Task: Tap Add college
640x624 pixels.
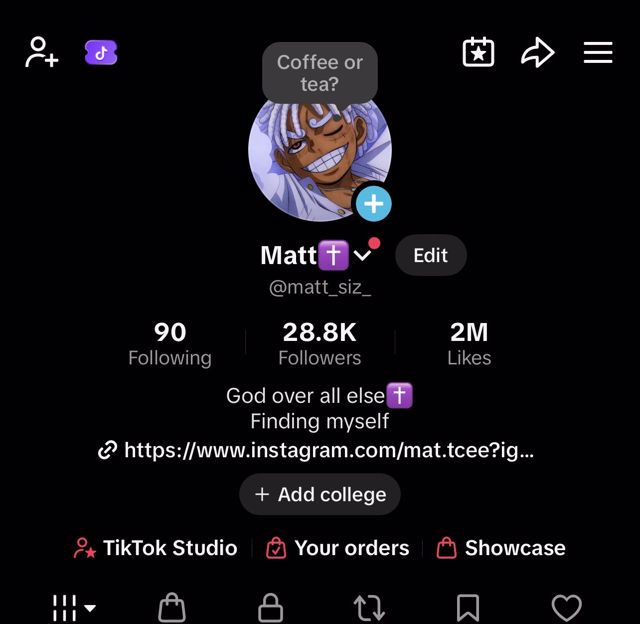Action: point(320,494)
